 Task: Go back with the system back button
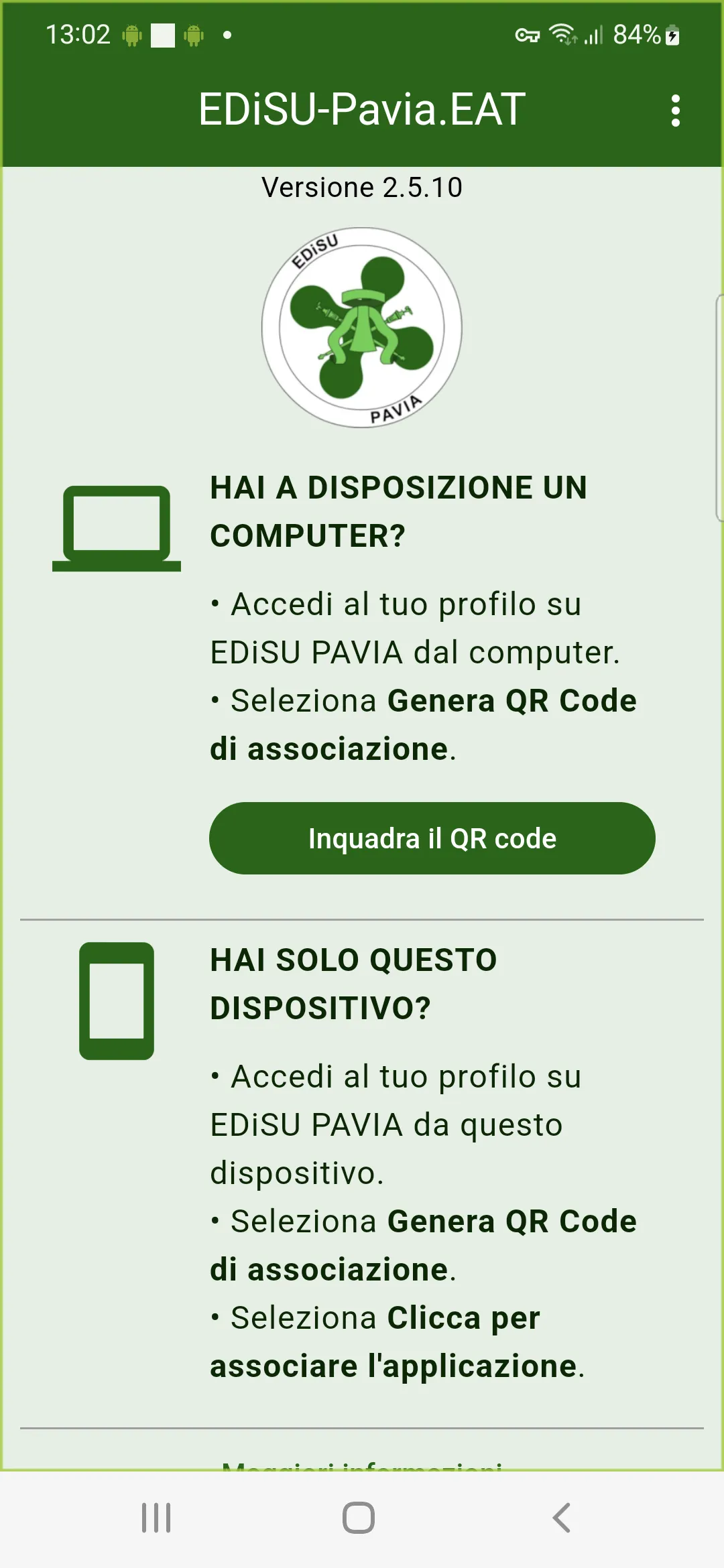tap(562, 1518)
